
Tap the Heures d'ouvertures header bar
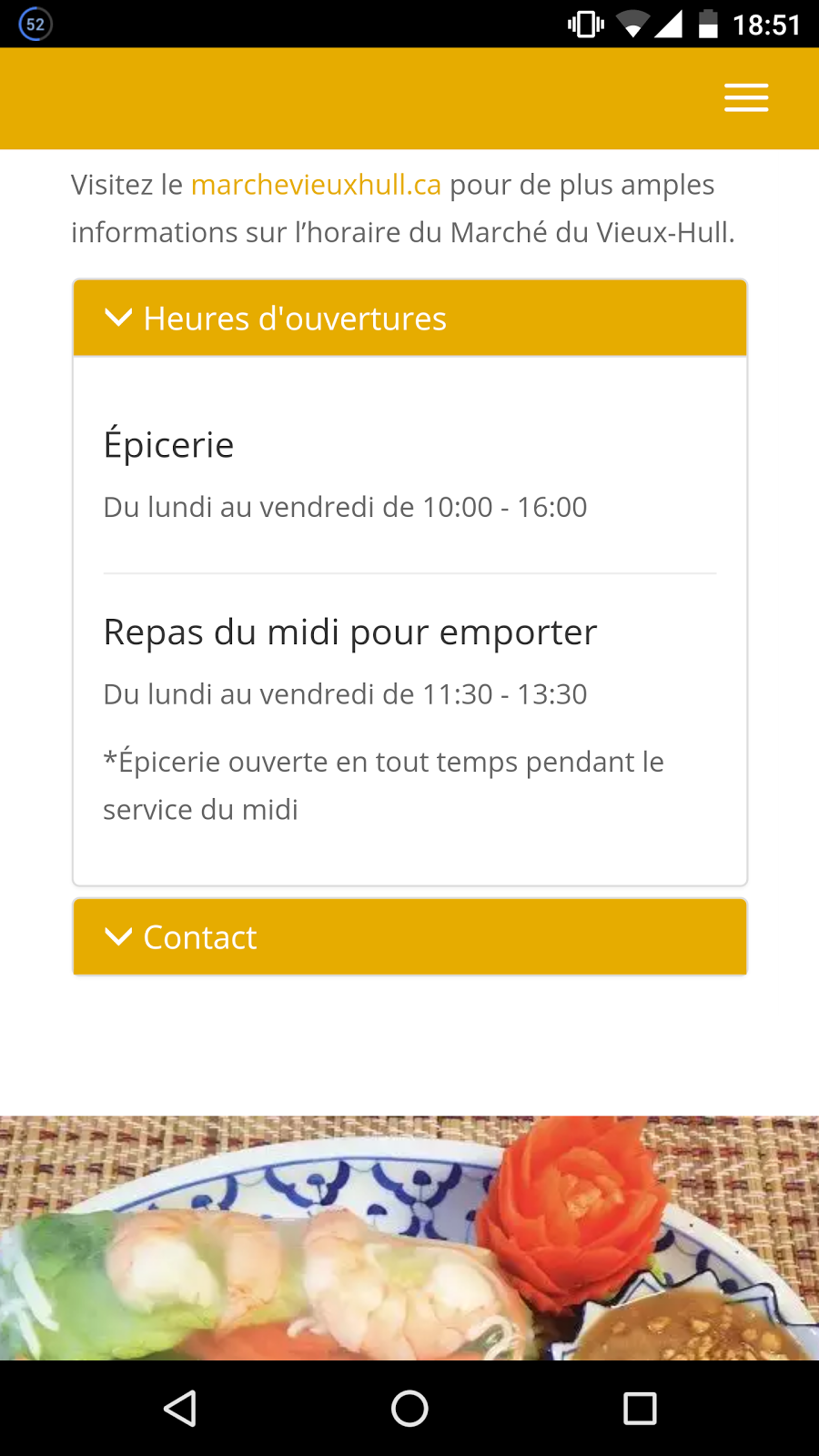tap(409, 318)
